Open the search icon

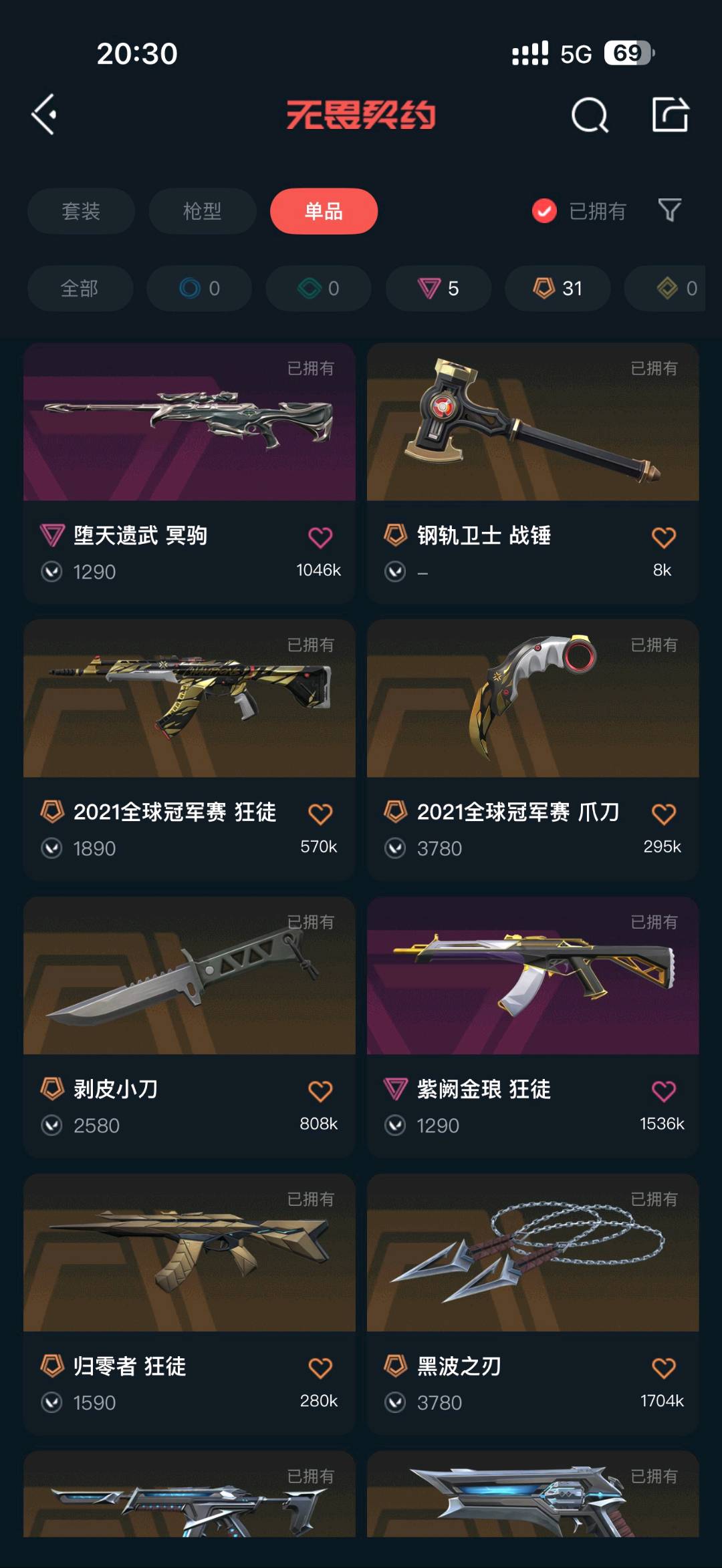(x=590, y=116)
